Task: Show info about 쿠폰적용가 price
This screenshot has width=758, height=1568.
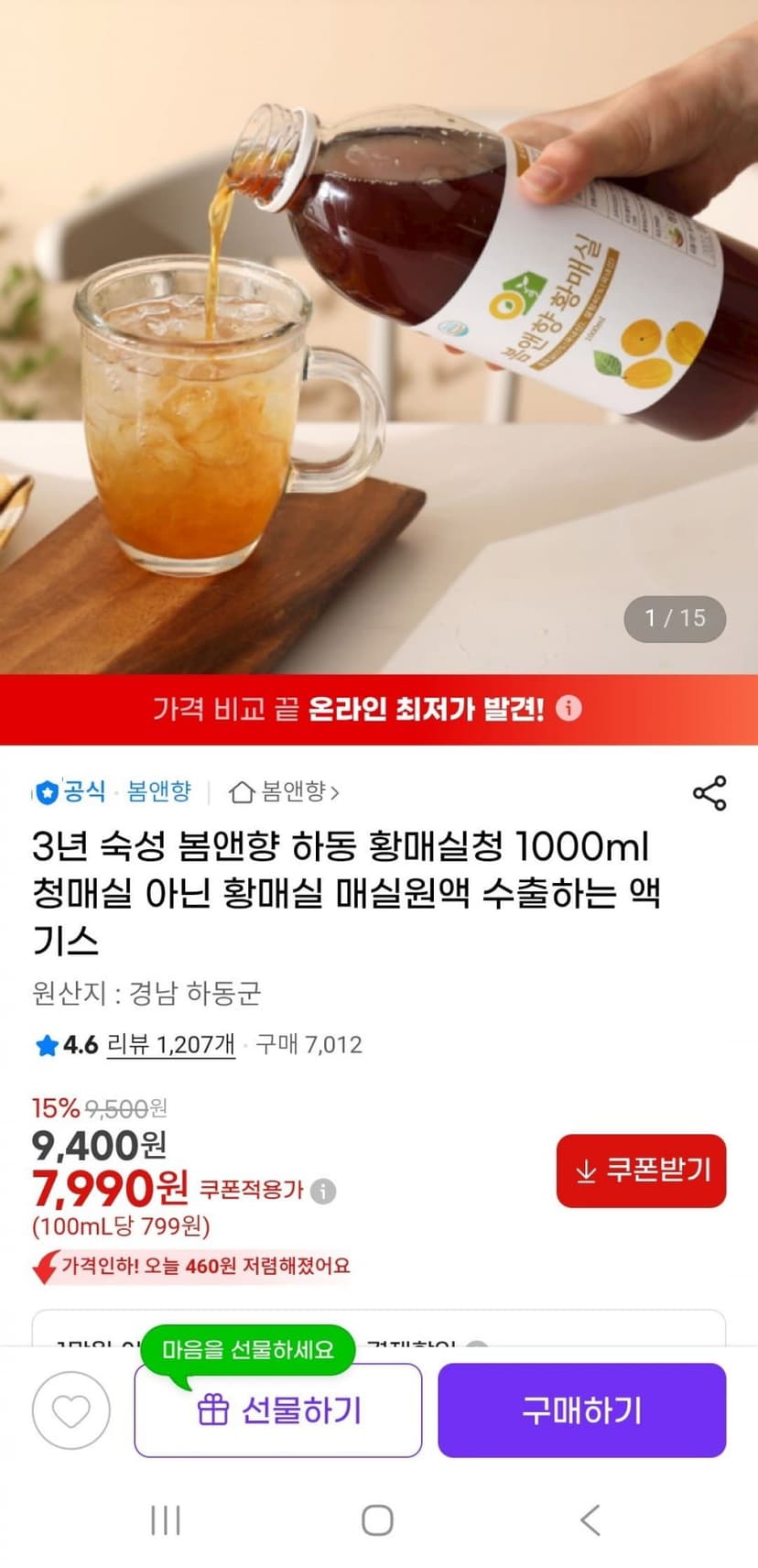Action: [323, 1192]
